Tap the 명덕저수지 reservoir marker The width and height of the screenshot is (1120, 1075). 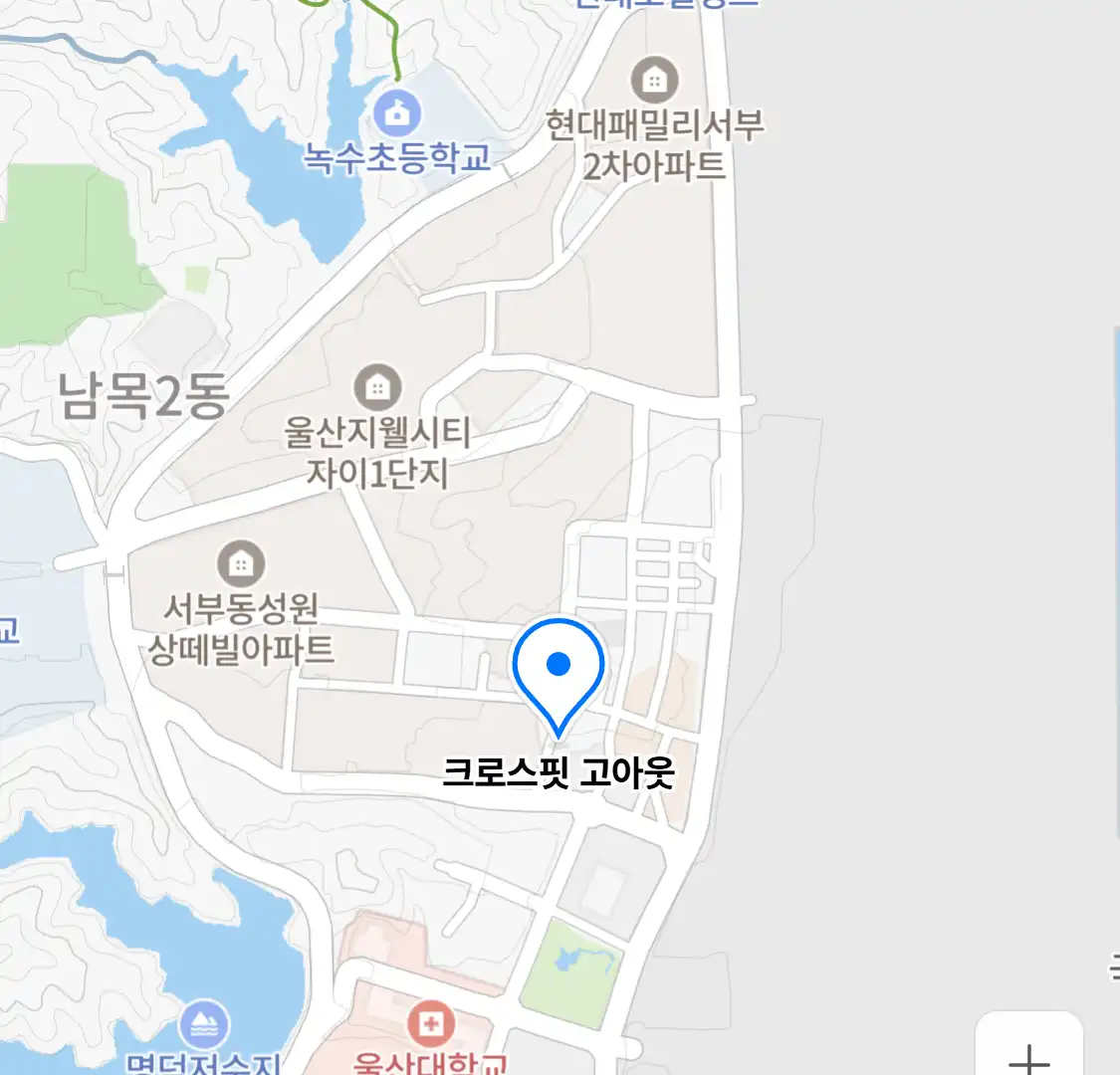tap(204, 1024)
